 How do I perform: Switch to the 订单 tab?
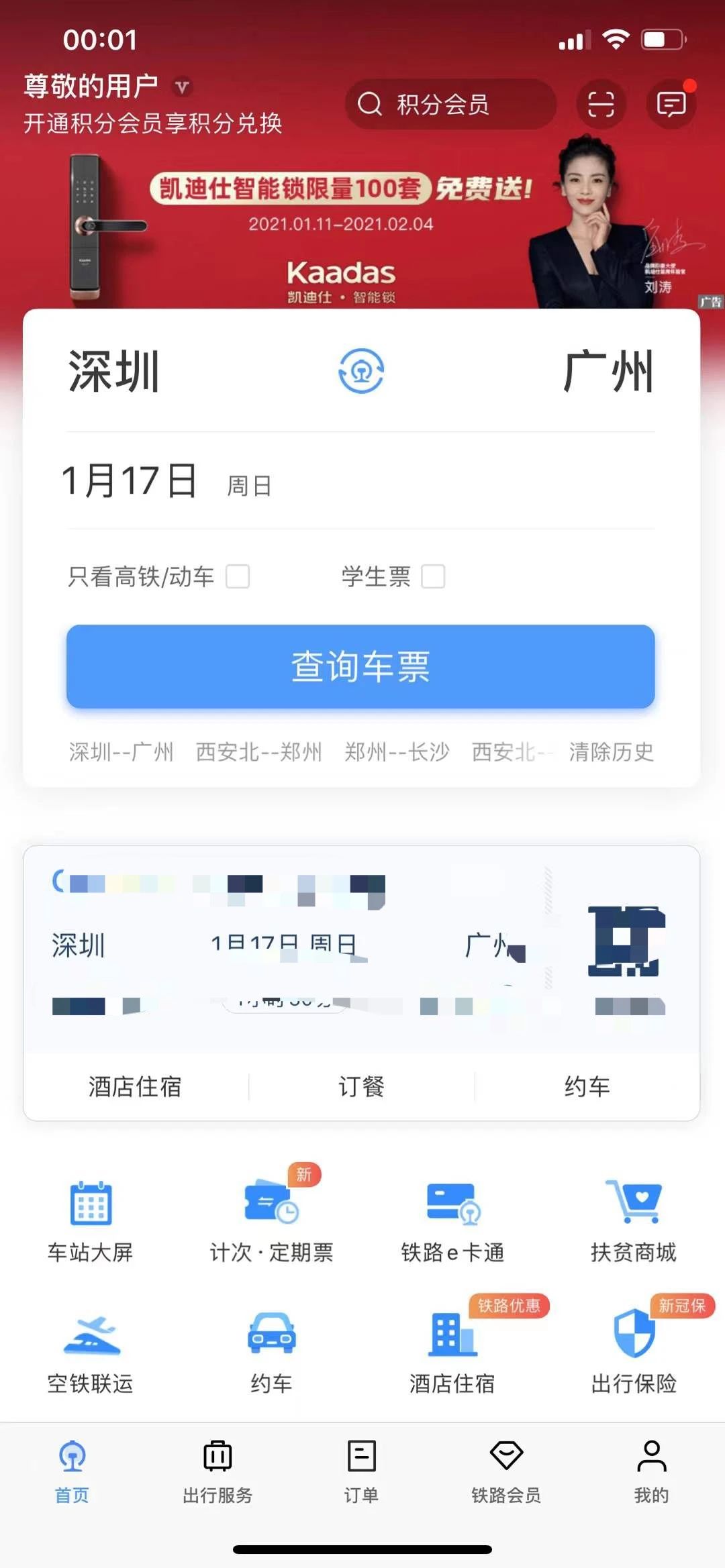361,1469
